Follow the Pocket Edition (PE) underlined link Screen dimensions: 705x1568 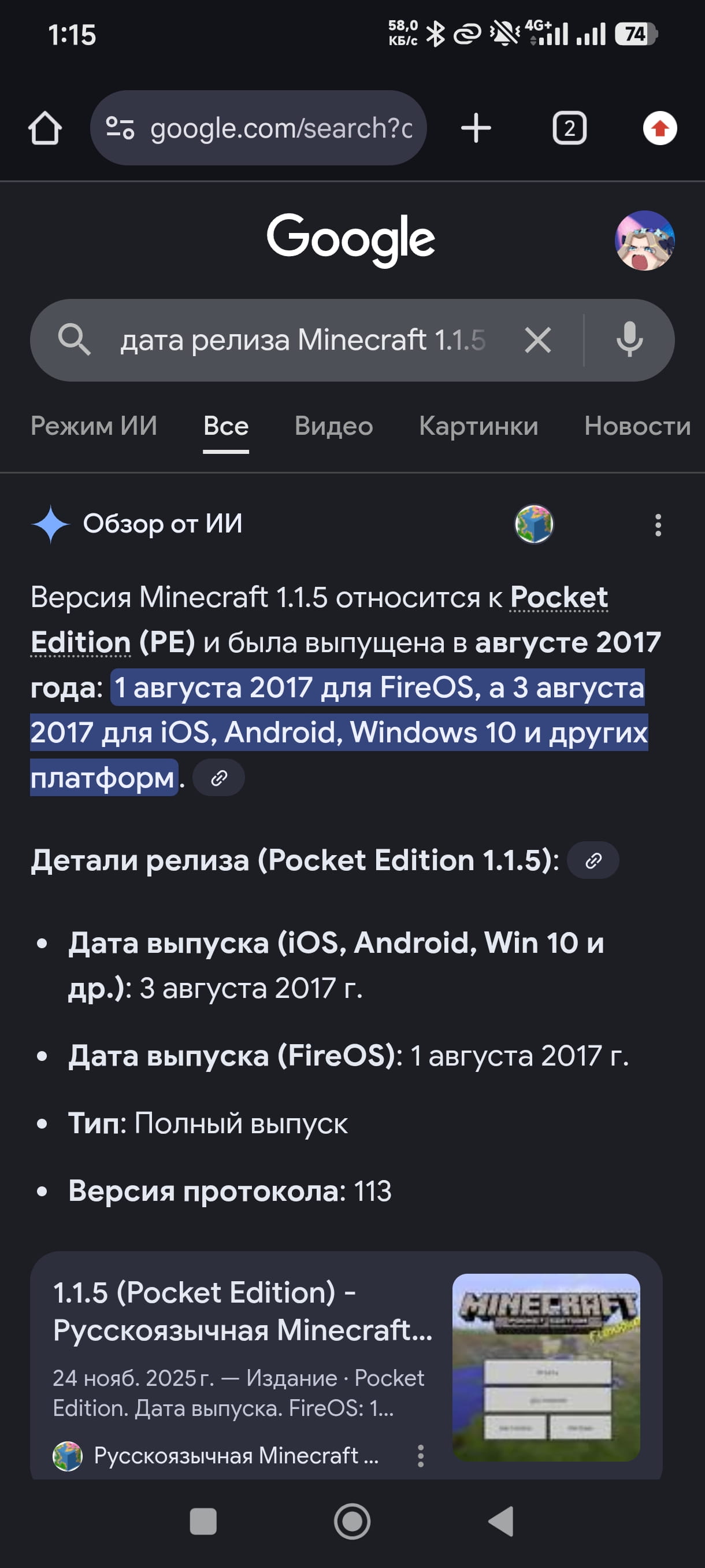tap(558, 598)
